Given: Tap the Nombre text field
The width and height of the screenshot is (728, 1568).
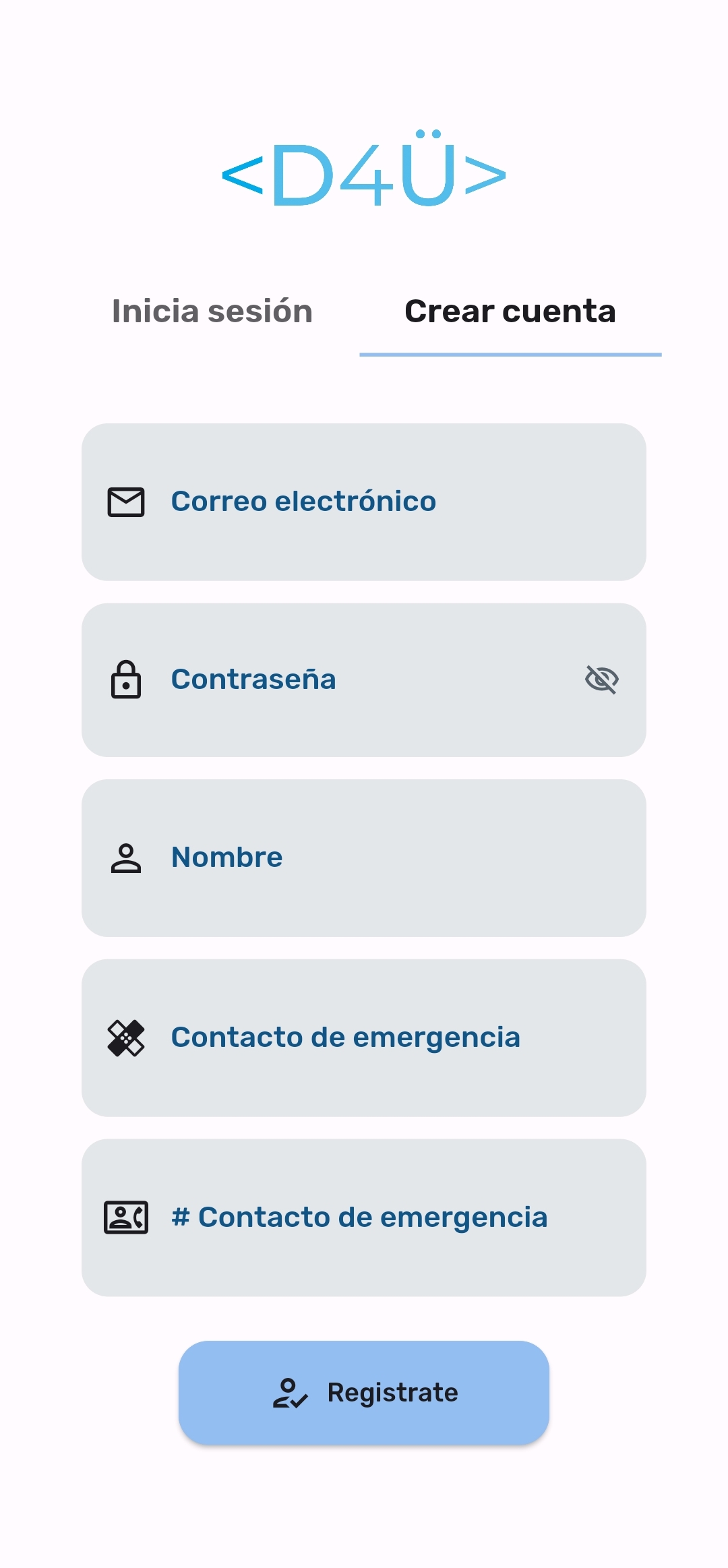Looking at the screenshot, I should [364, 858].
